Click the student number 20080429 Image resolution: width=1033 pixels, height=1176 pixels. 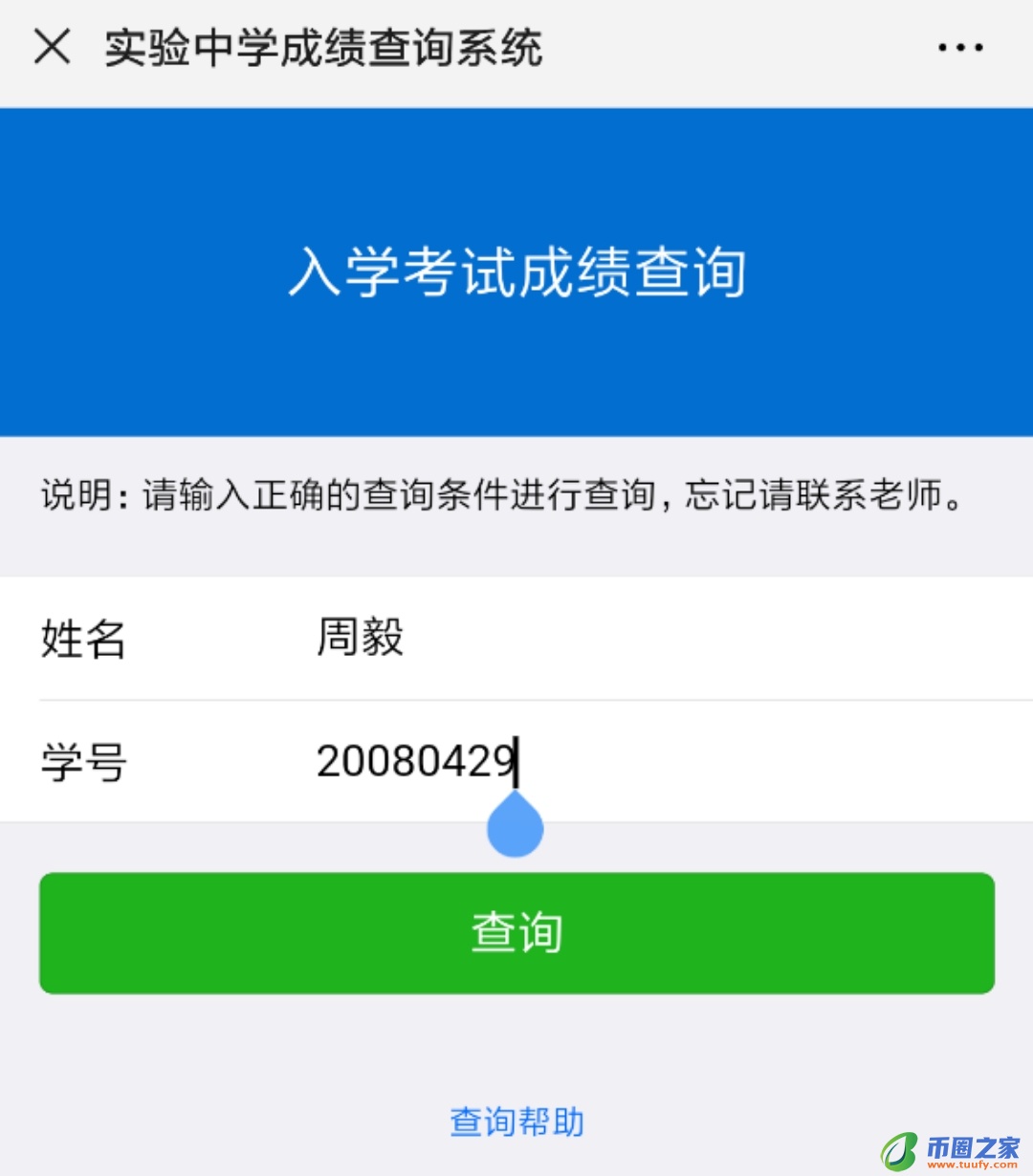click(x=411, y=760)
